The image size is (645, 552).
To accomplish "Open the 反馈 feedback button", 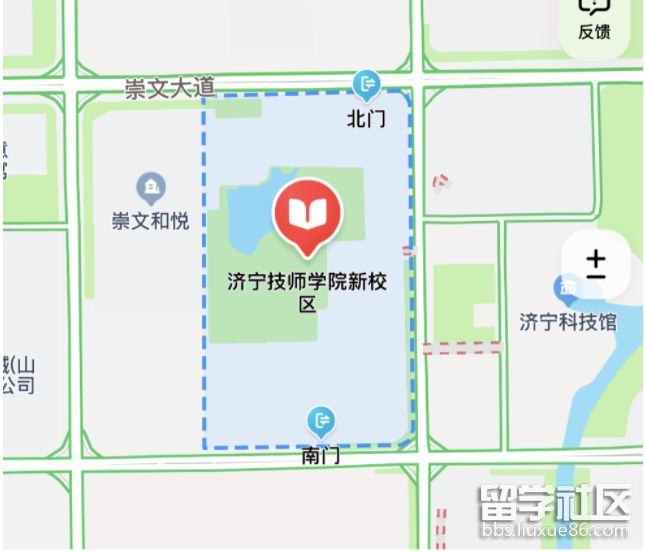I will pos(594,21).
